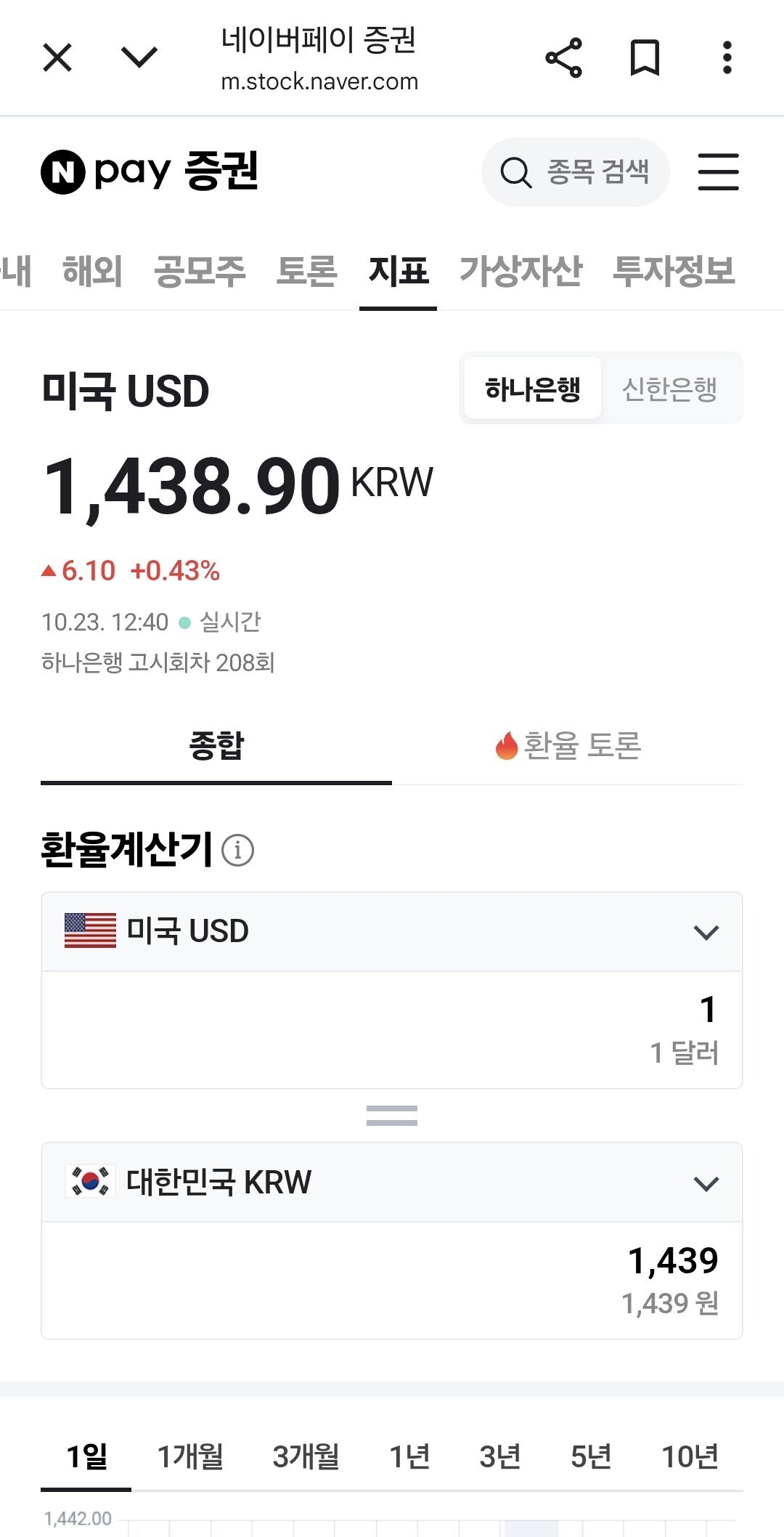Switch to the 가상자산 tab
The height and width of the screenshot is (1537, 784).
click(x=521, y=272)
